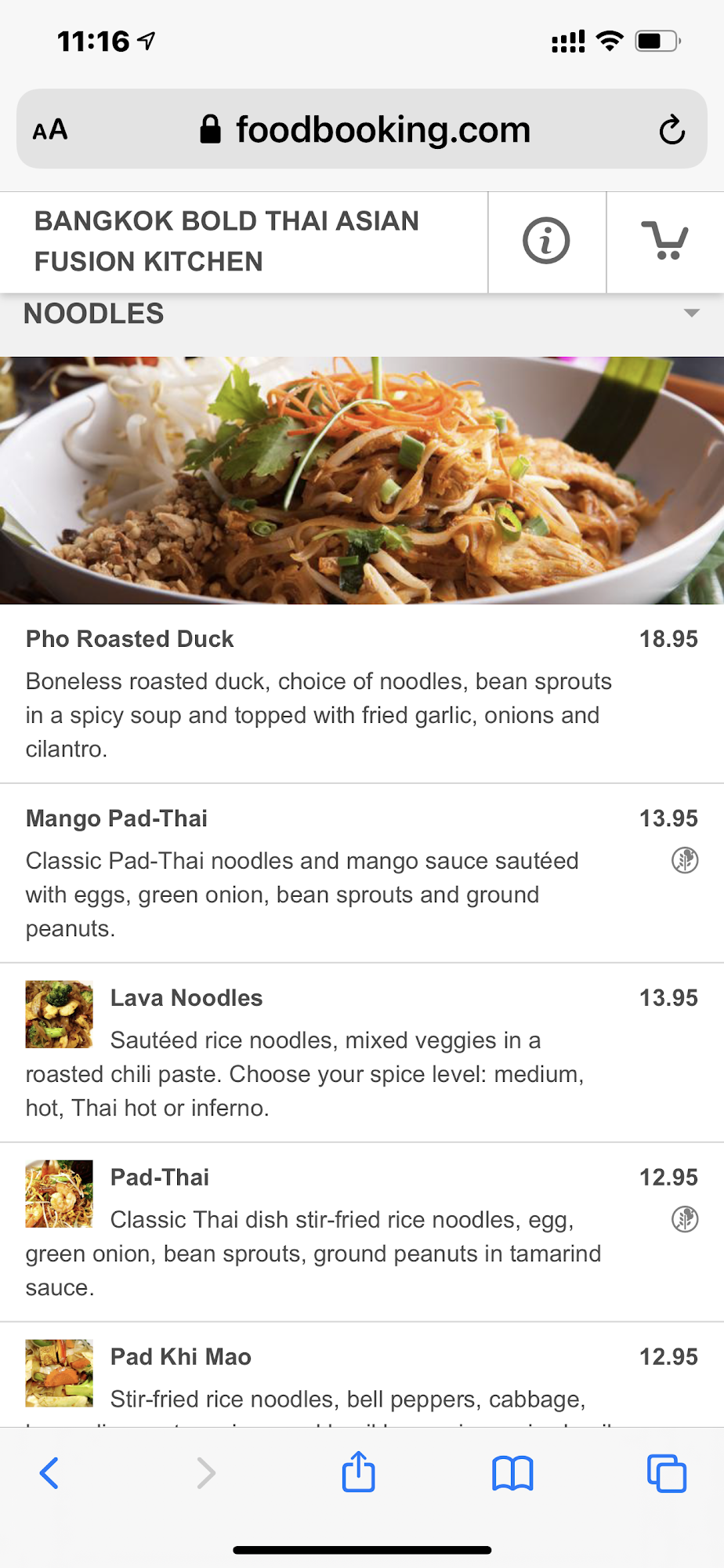724x1568 pixels.
Task: Open the Lava Noodles item
Action: (186, 998)
